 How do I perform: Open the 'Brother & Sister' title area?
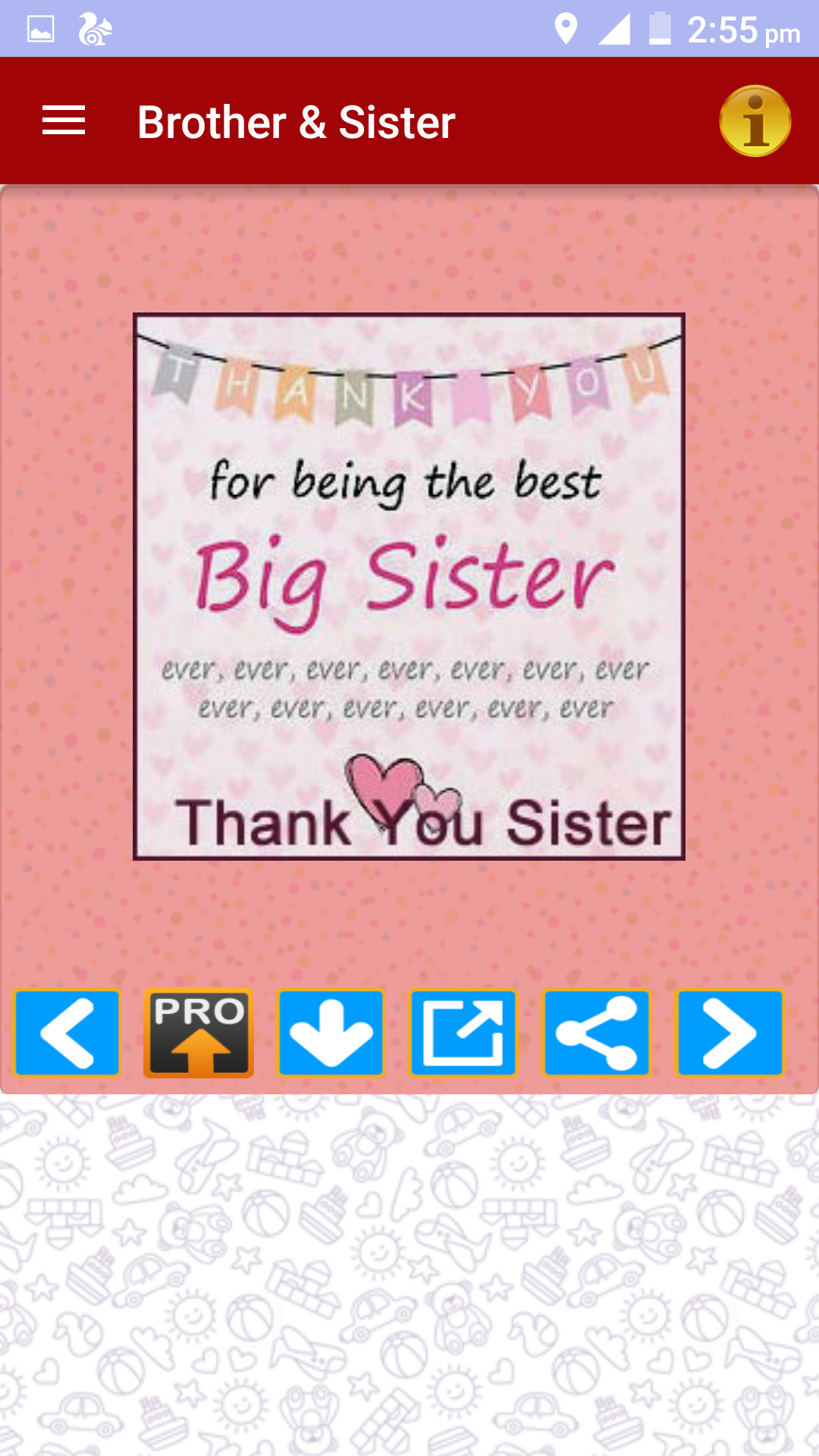[296, 120]
